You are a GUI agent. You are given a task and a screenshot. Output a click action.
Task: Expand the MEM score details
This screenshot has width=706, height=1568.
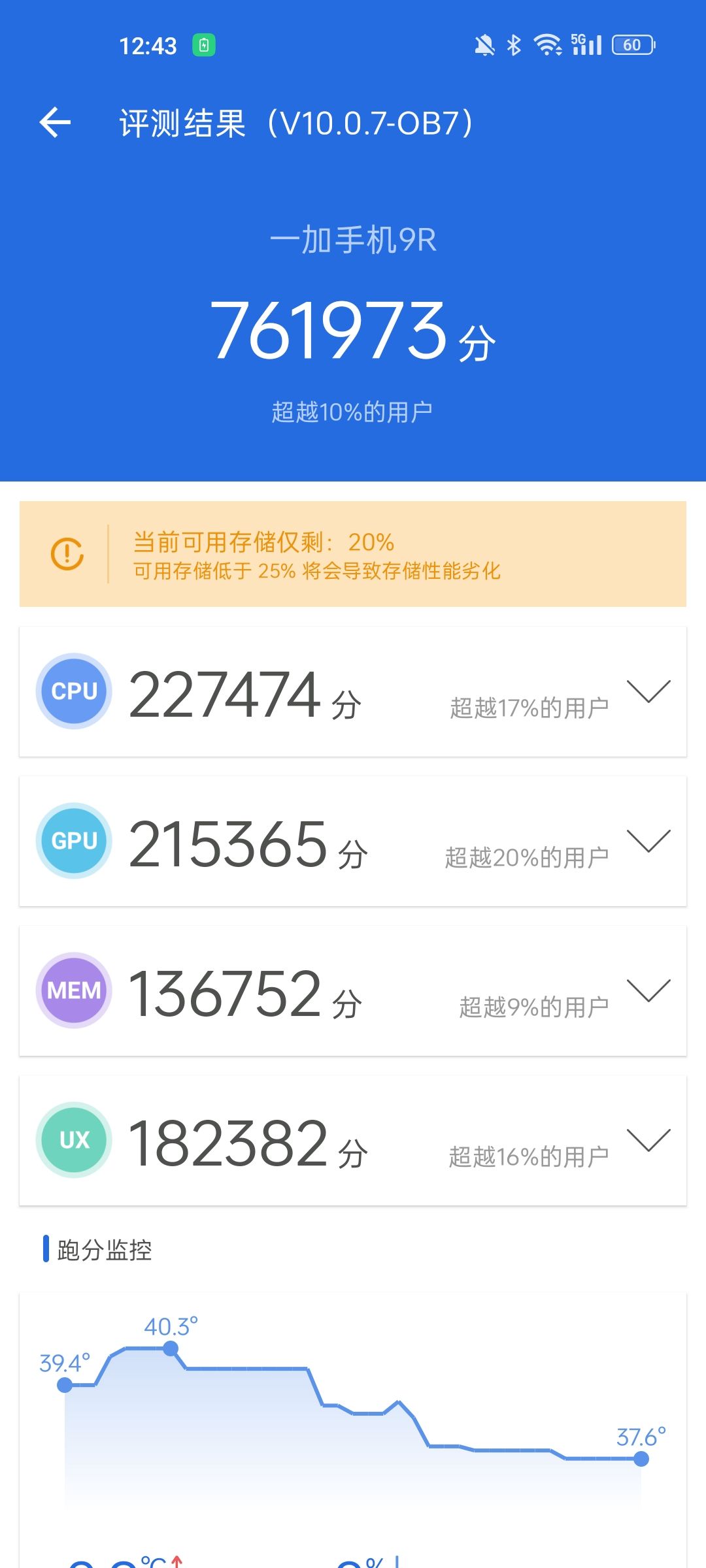pyautogui.click(x=648, y=990)
